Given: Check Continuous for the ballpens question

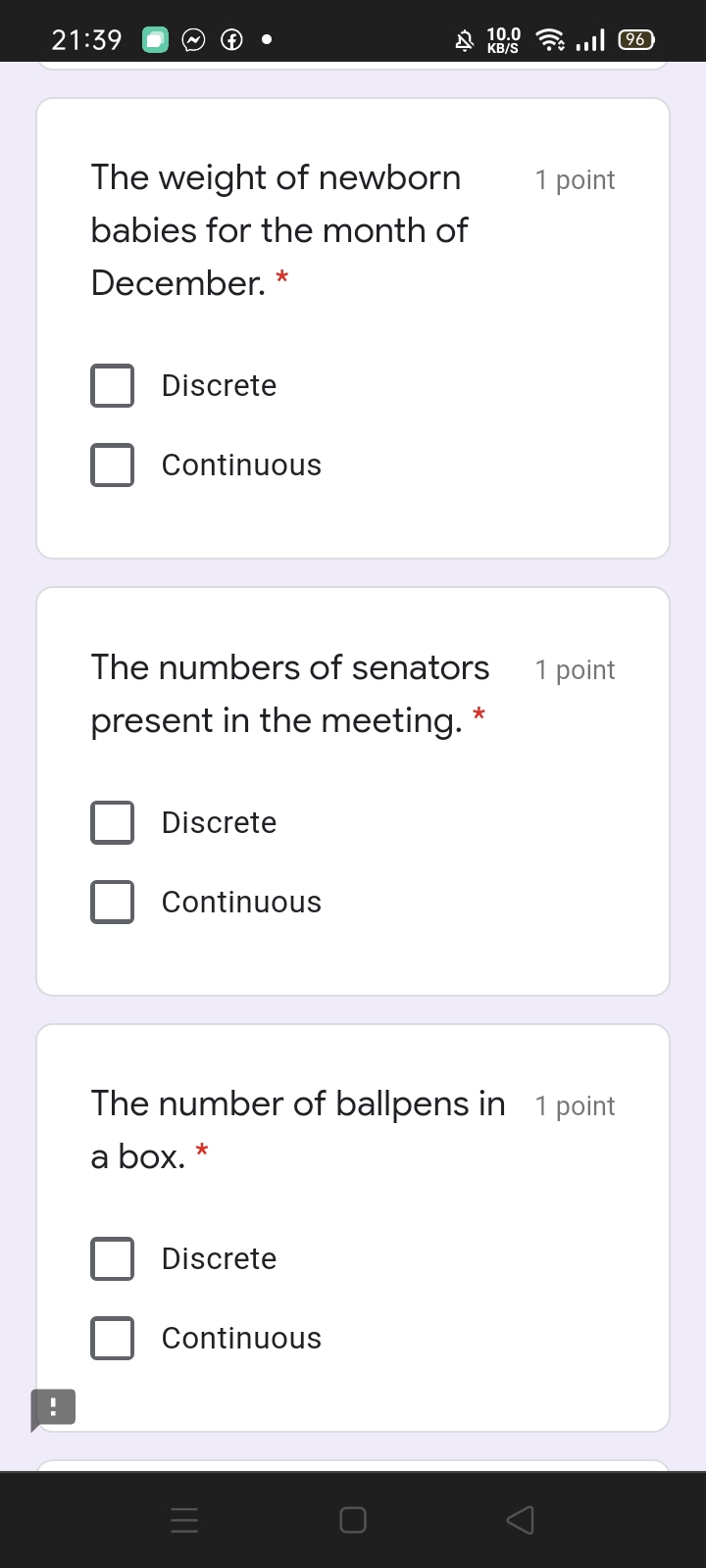Looking at the screenshot, I should coord(112,1338).
